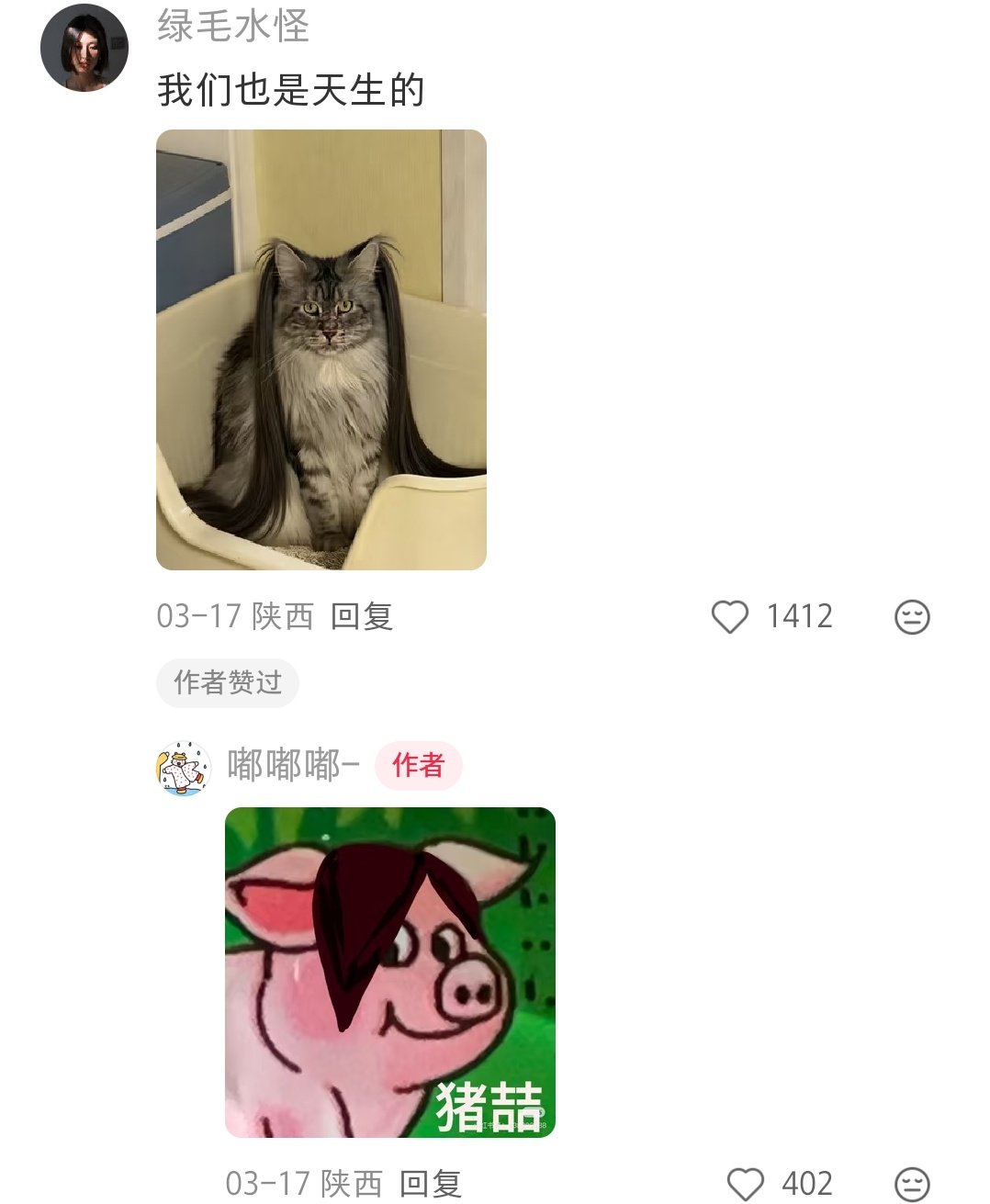990x1204 pixels.
Task: Dislike 嘟嘟嘟-'s reply via the face icon
Action: 912,1183
